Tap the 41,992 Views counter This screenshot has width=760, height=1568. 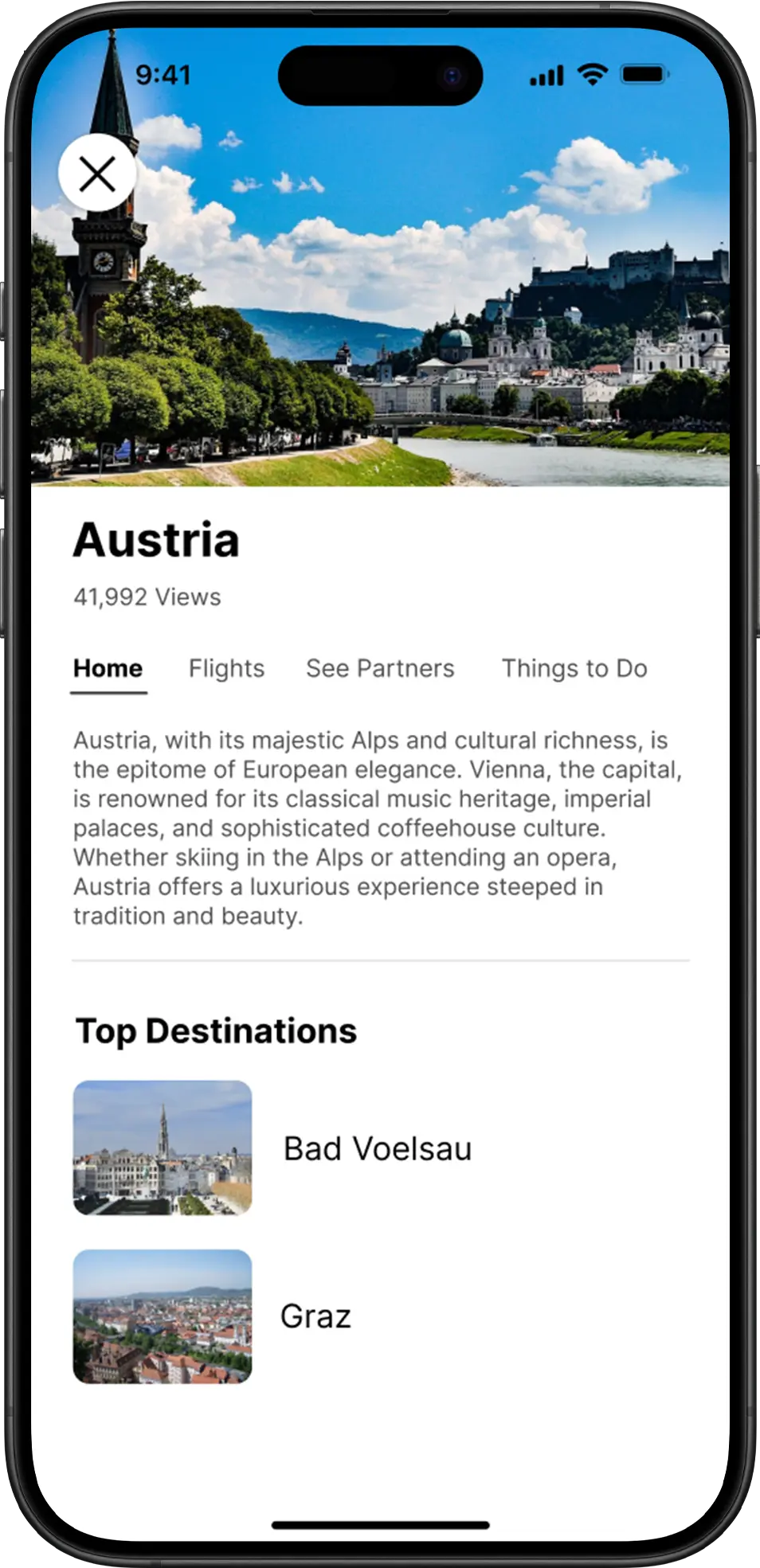click(x=147, y=597)
